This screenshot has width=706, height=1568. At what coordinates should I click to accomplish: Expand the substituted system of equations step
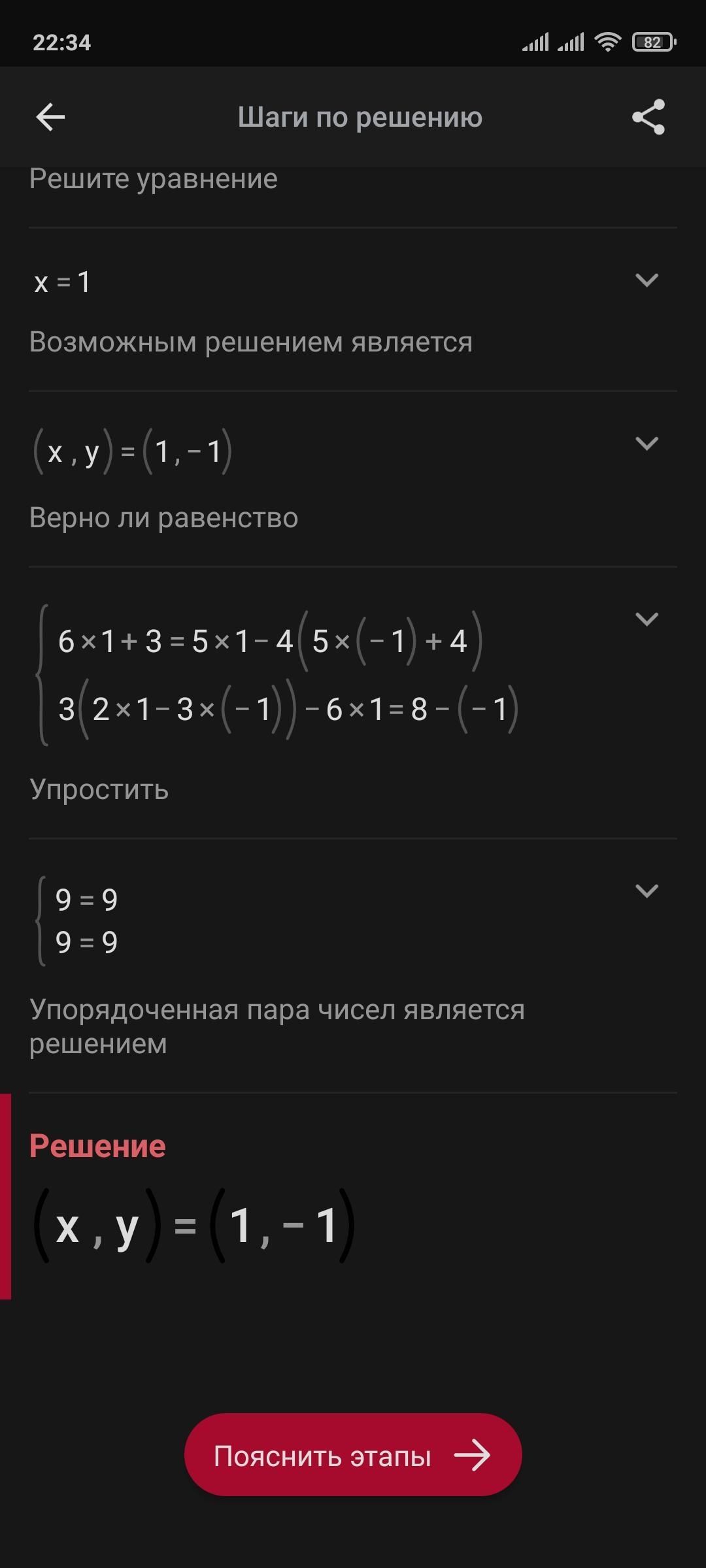[x=647, y=619]
